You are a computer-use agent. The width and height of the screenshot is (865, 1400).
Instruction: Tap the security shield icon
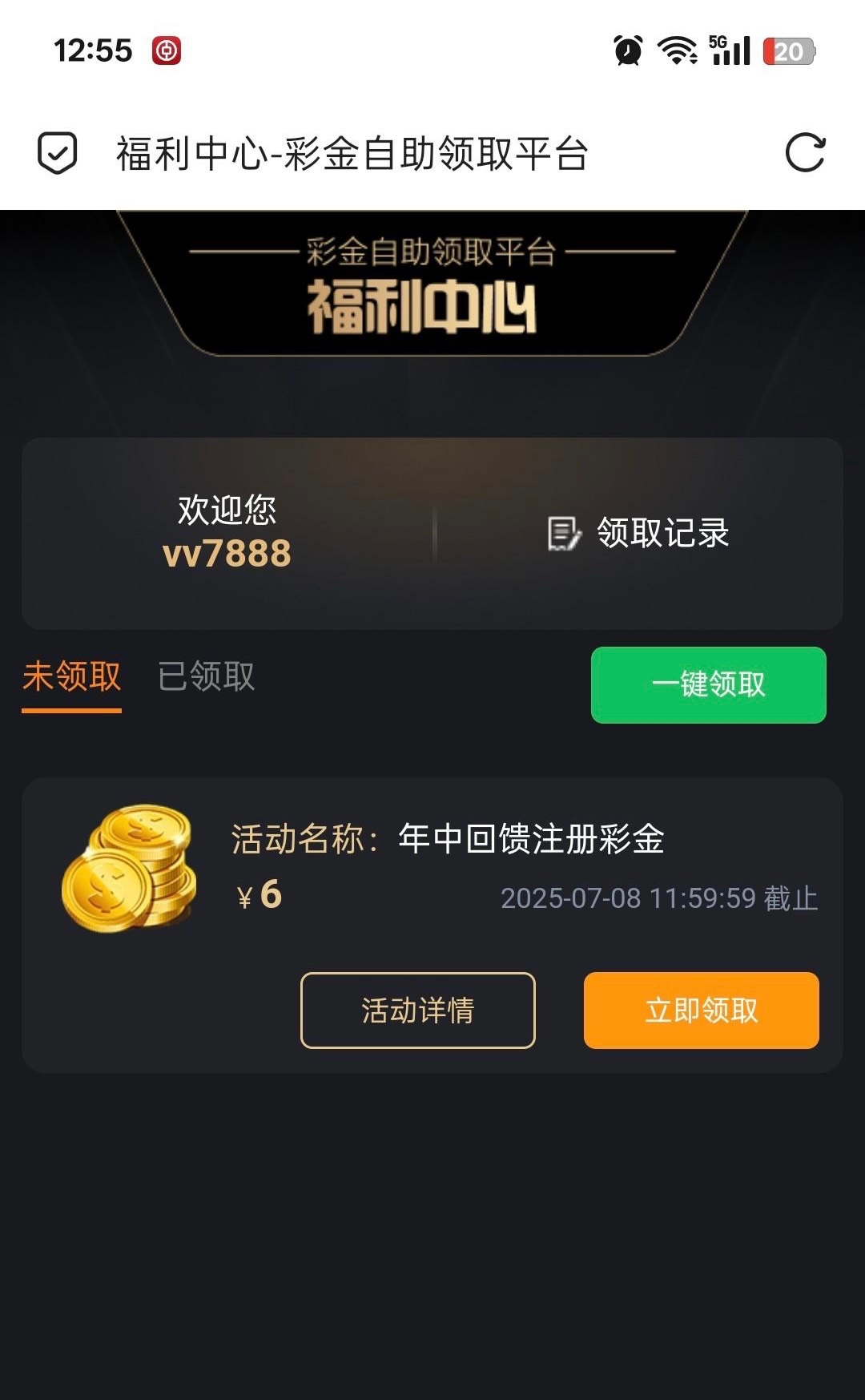(x=58, y=153)
